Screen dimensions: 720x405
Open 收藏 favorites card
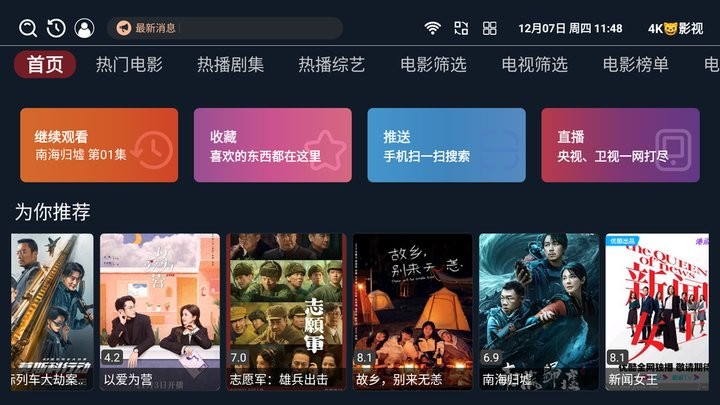coord(273,145)
